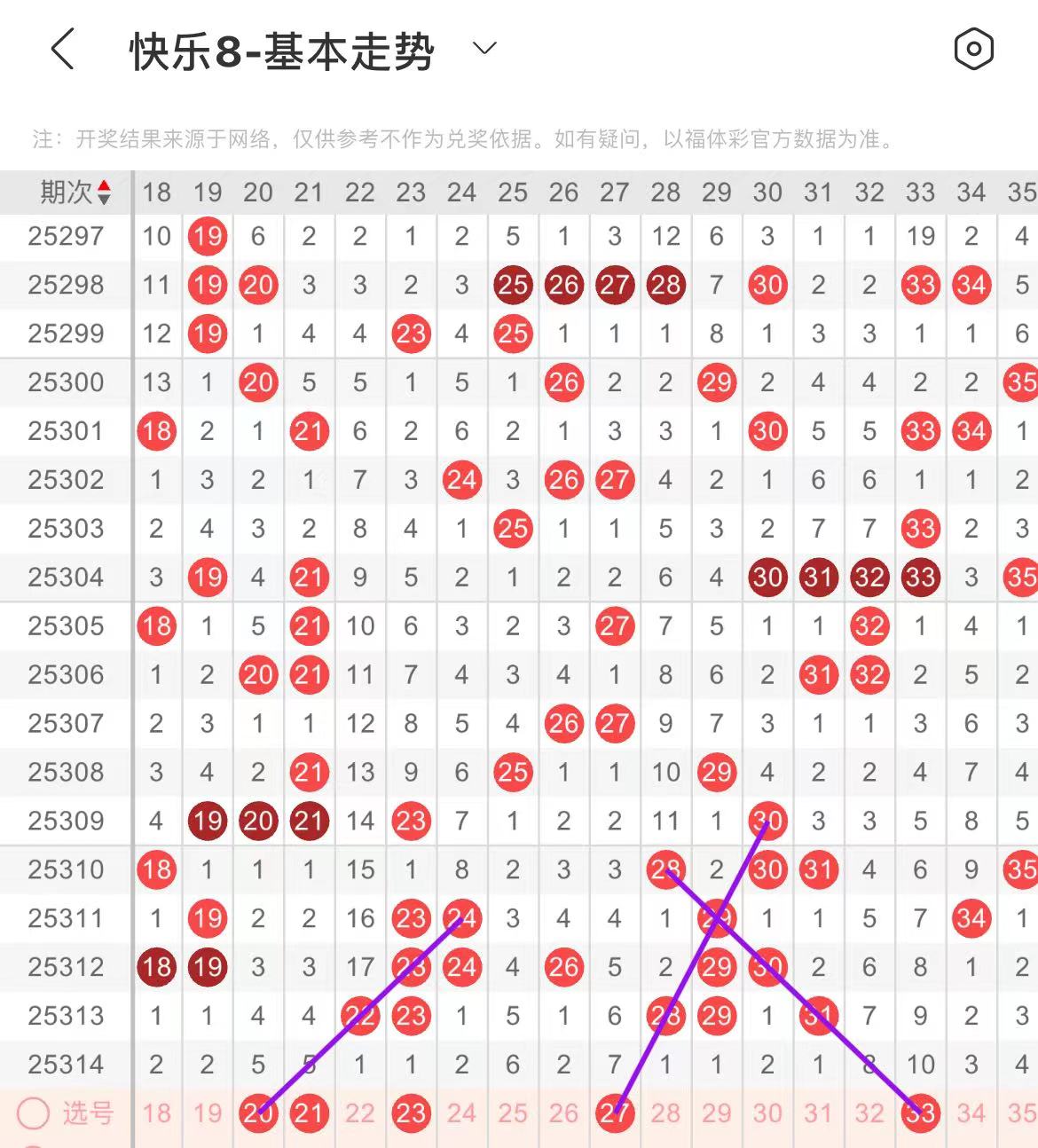Select number 26 in the 选号 row
This screenshot has height=1148, width=1038.
563,1113
